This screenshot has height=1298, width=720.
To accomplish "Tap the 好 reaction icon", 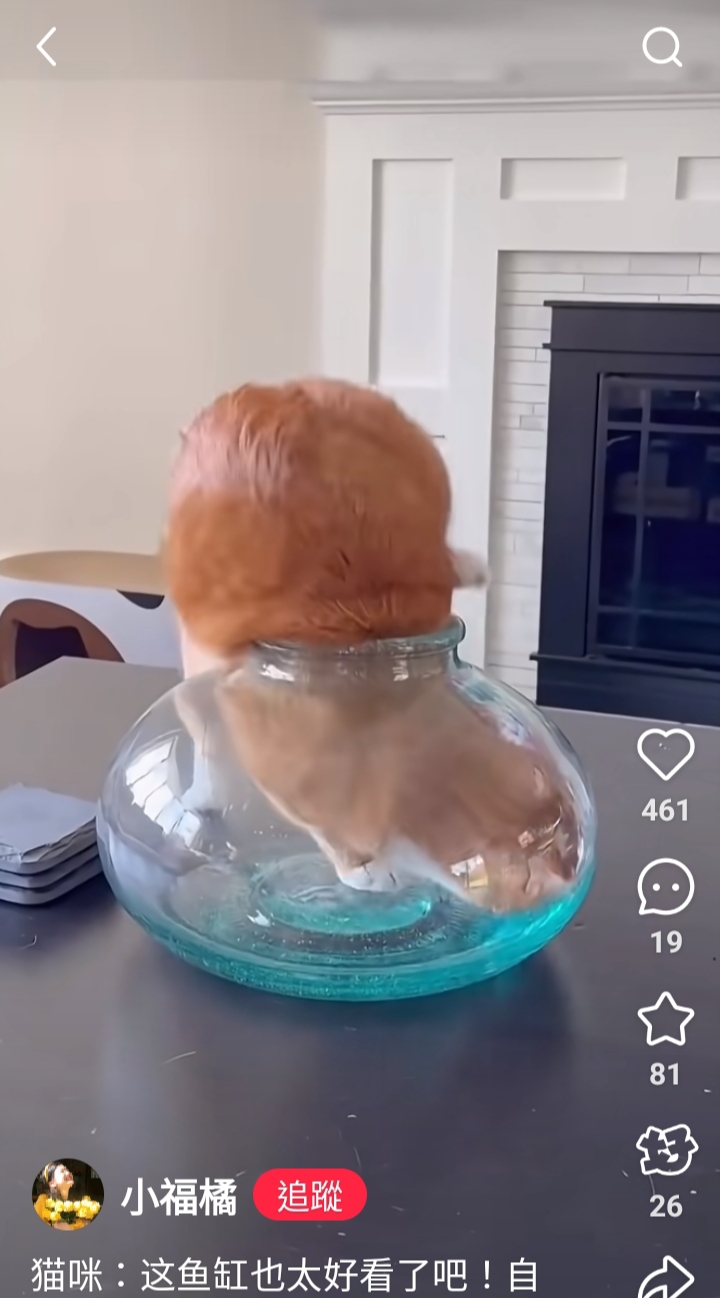I will [666, 1151].
